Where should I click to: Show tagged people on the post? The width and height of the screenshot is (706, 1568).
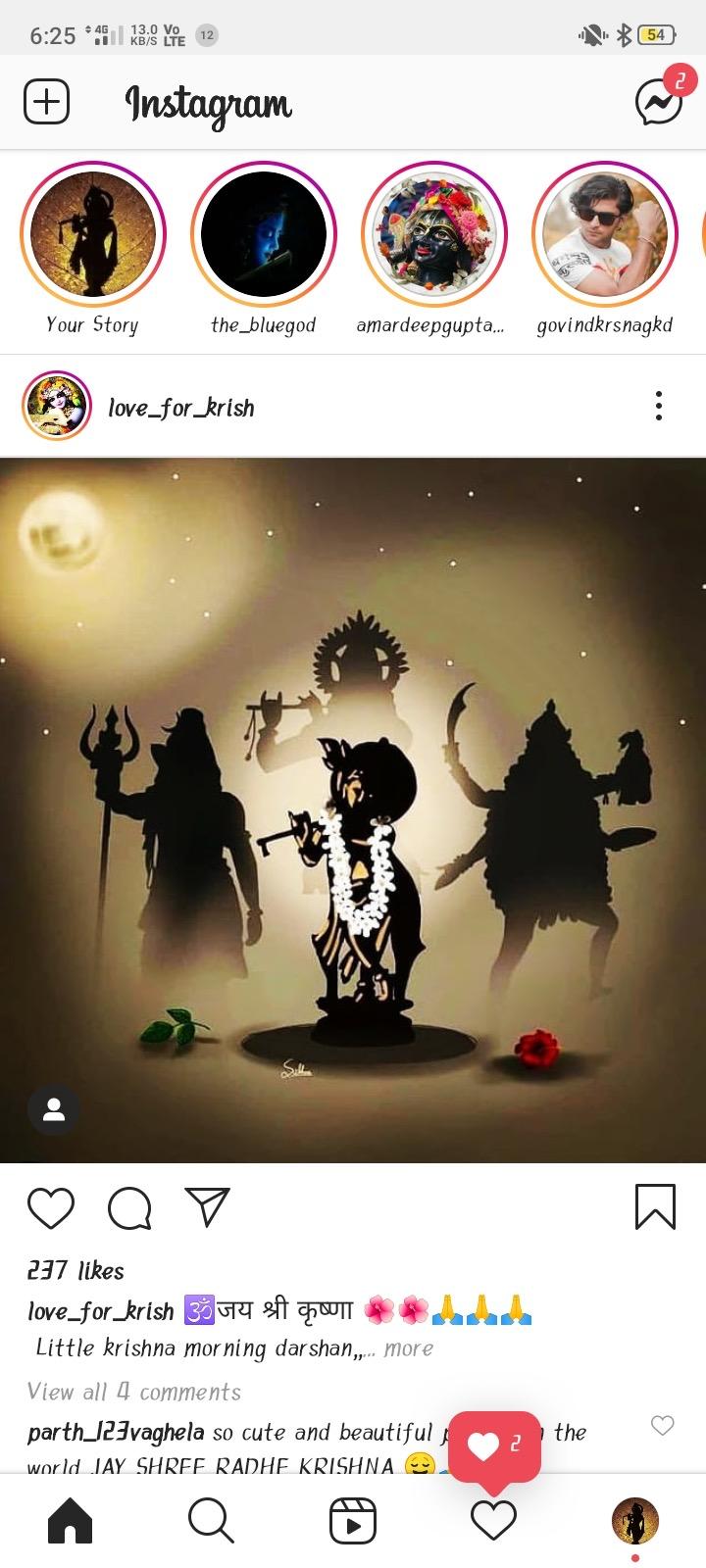54,1109
